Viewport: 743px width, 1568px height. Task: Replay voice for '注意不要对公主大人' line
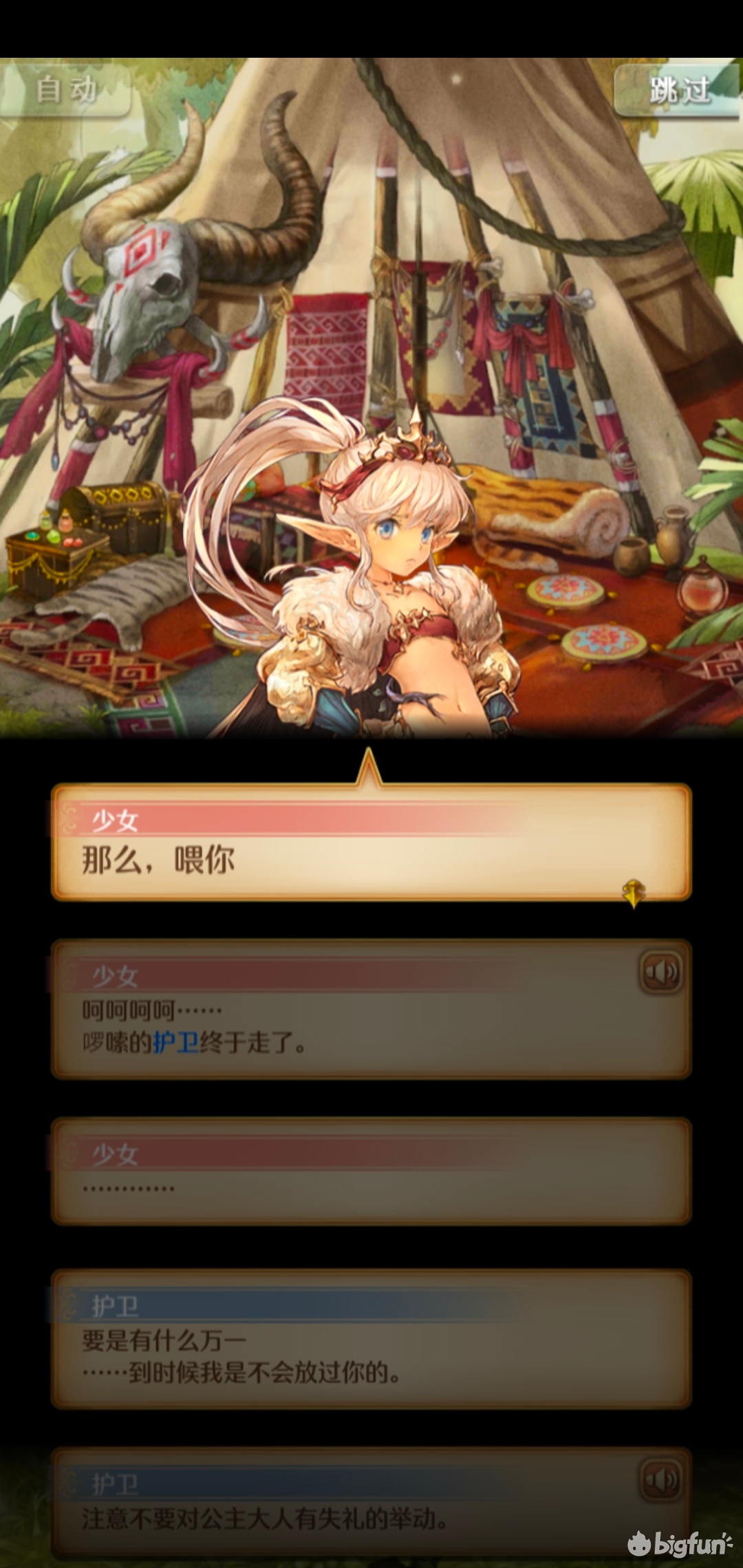click(x=661, y=1480)
